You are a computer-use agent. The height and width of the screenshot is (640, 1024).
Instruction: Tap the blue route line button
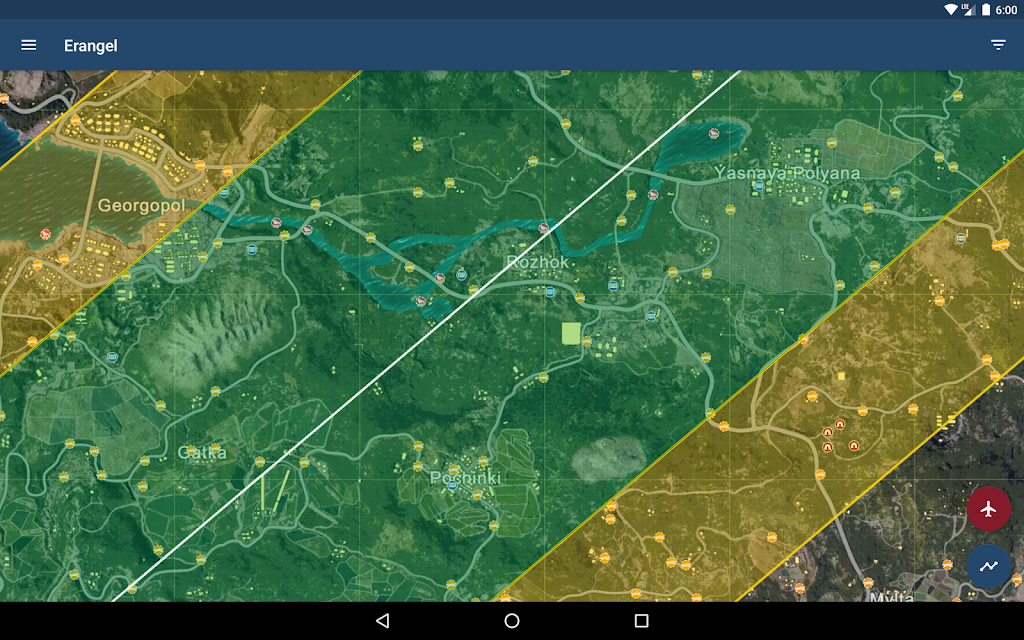click(989, 566)
